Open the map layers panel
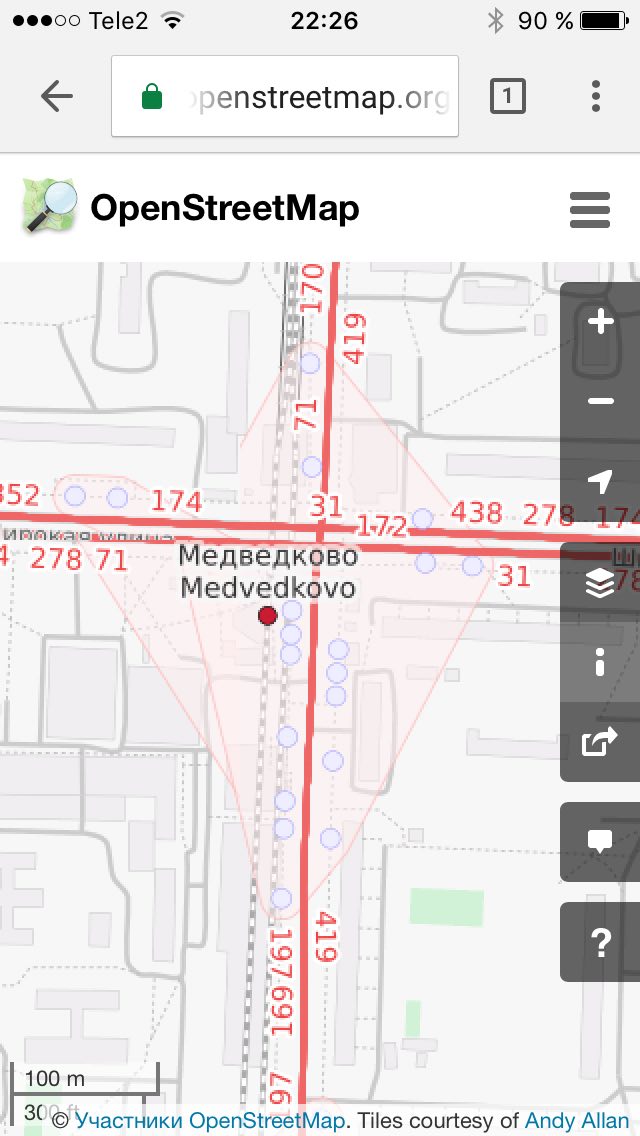The height and width of the screenshot is (1136, 640). (x=600, y=583)
